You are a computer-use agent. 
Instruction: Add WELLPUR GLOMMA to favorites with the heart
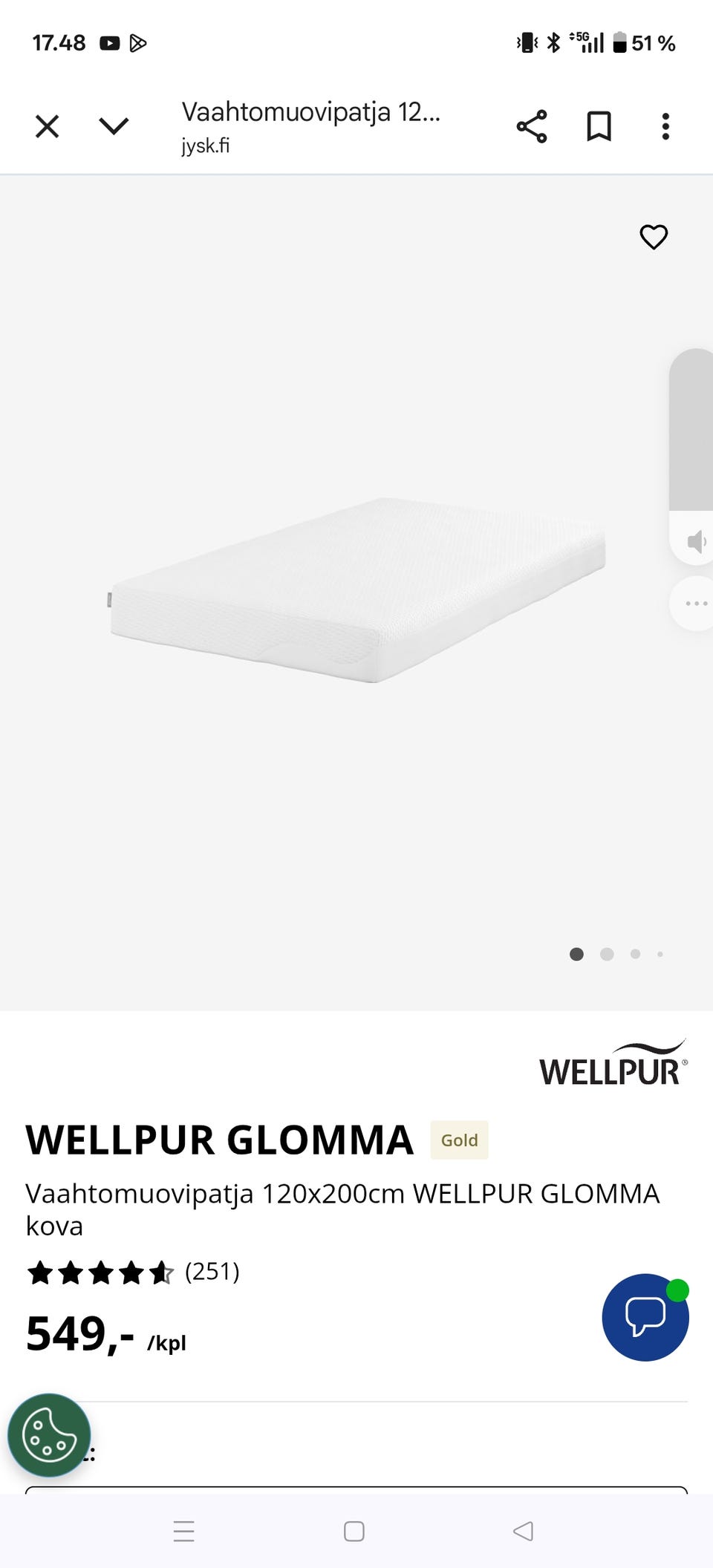pyautogui.click(x=654, y=237)
